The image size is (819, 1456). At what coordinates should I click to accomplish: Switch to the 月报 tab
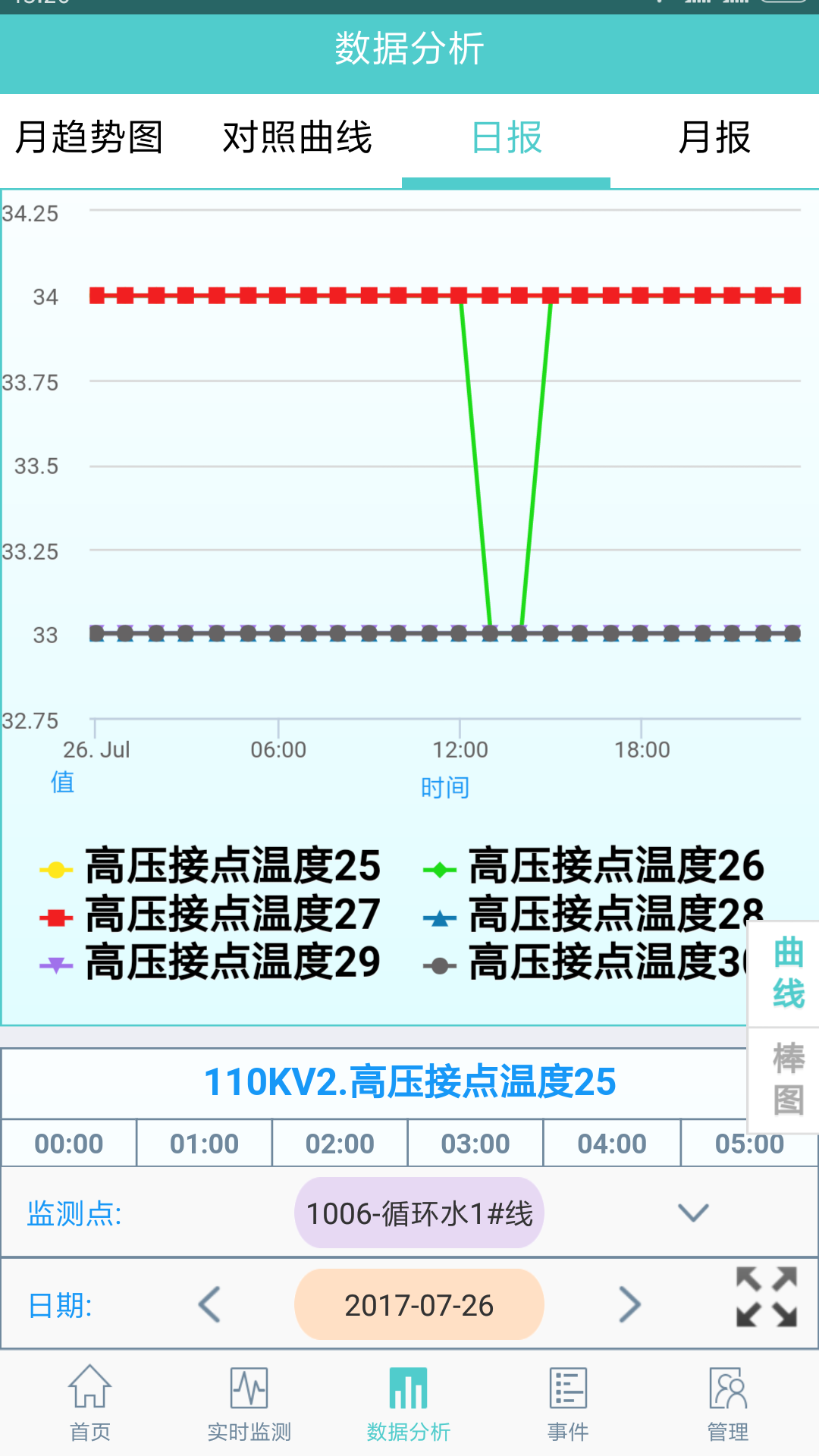714,138
